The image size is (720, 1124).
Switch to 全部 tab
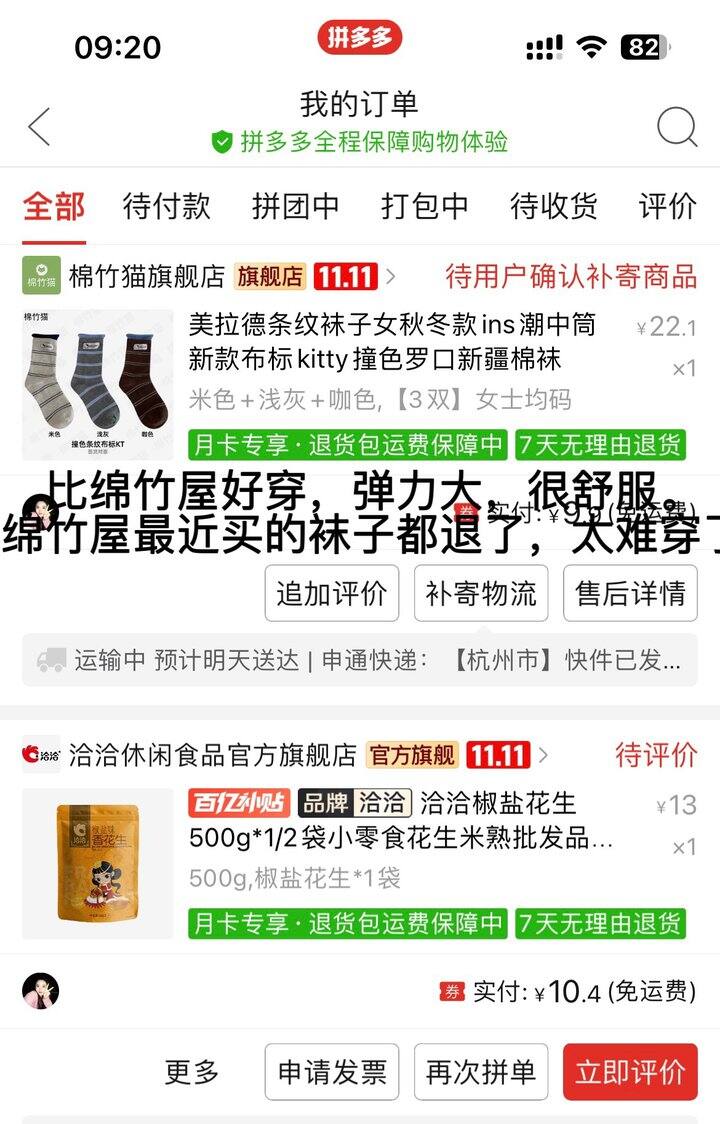(54, 207)
